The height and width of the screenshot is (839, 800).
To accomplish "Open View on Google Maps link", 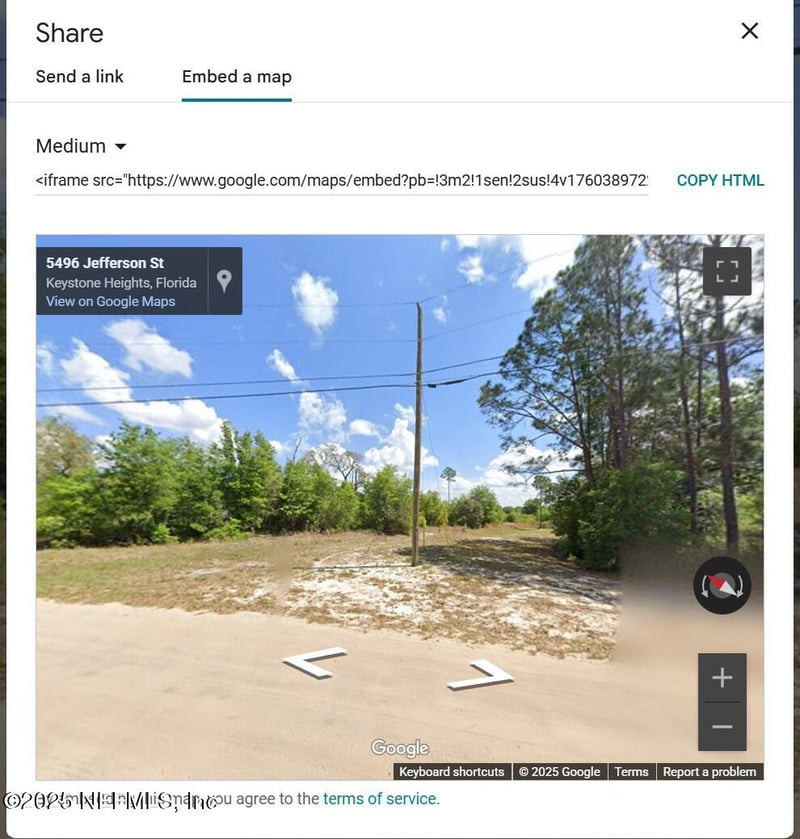I will [110, 302].
